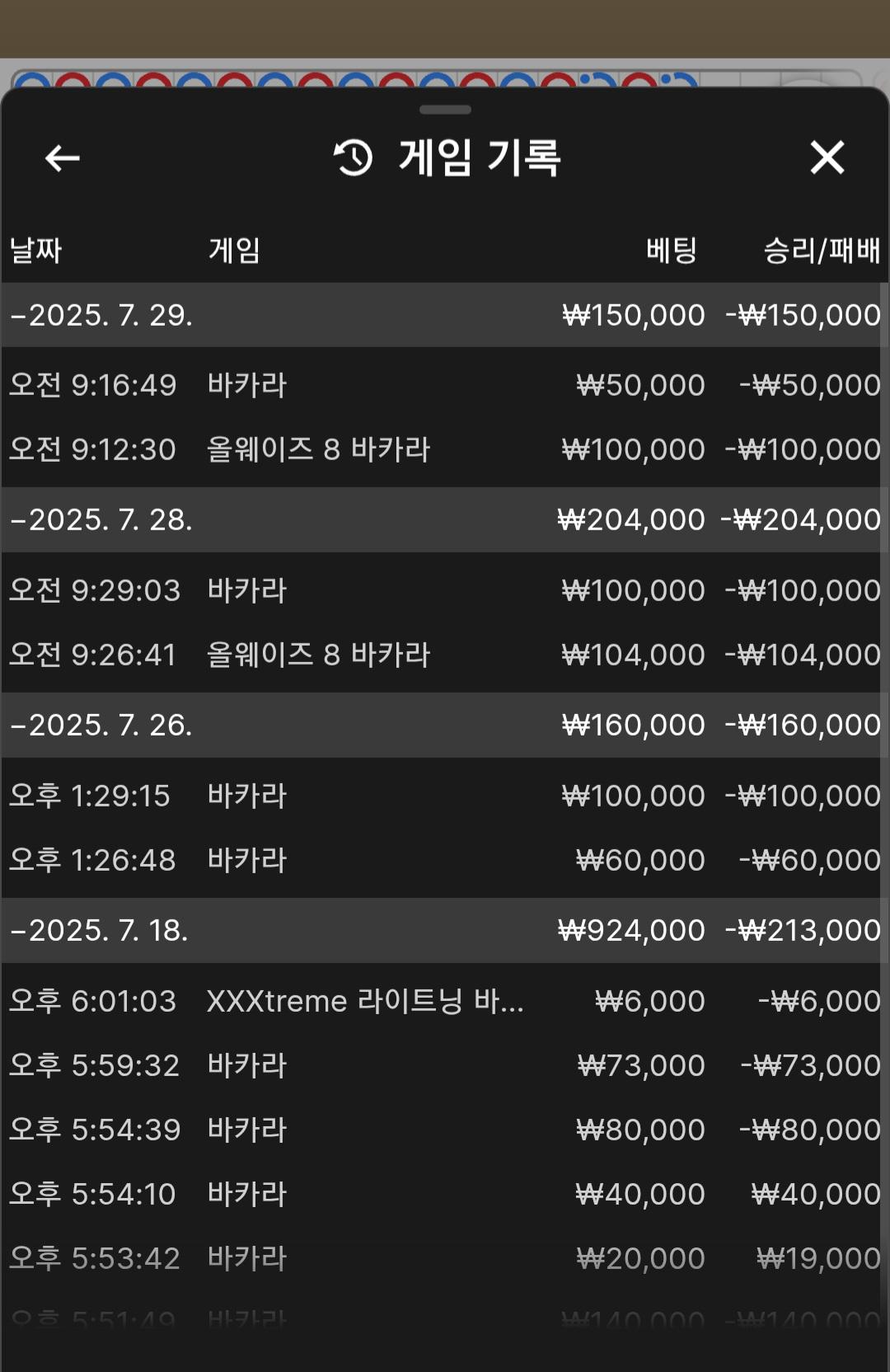View the 오후 1:29:15 바카라 game details
This screenshot has width=890, height=1372.
tap(443, 796)
